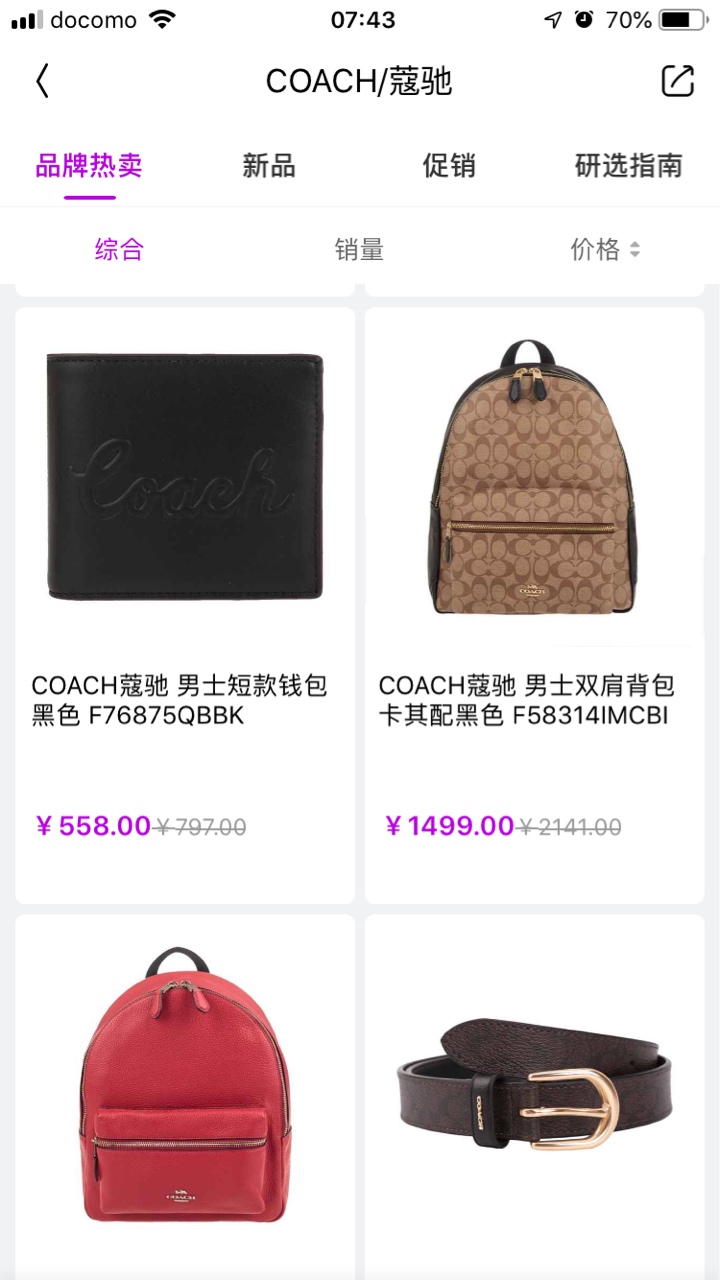This screenshot has height=1280, width=720.
Task: Go back from COACH brand page
Action: tap(42, 81)
